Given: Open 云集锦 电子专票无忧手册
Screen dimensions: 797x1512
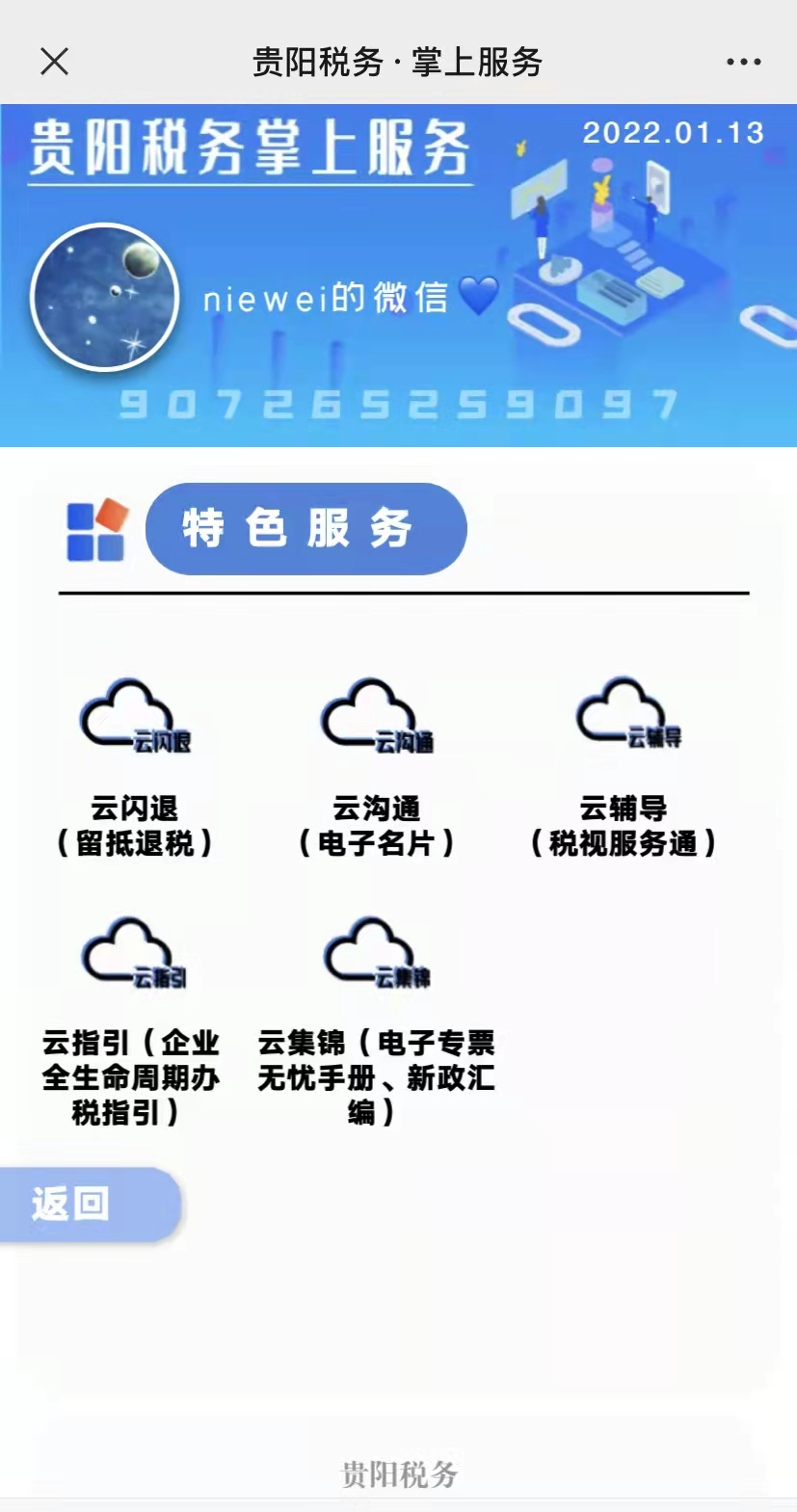Looking at the screenshot, I should point(376,1021).
